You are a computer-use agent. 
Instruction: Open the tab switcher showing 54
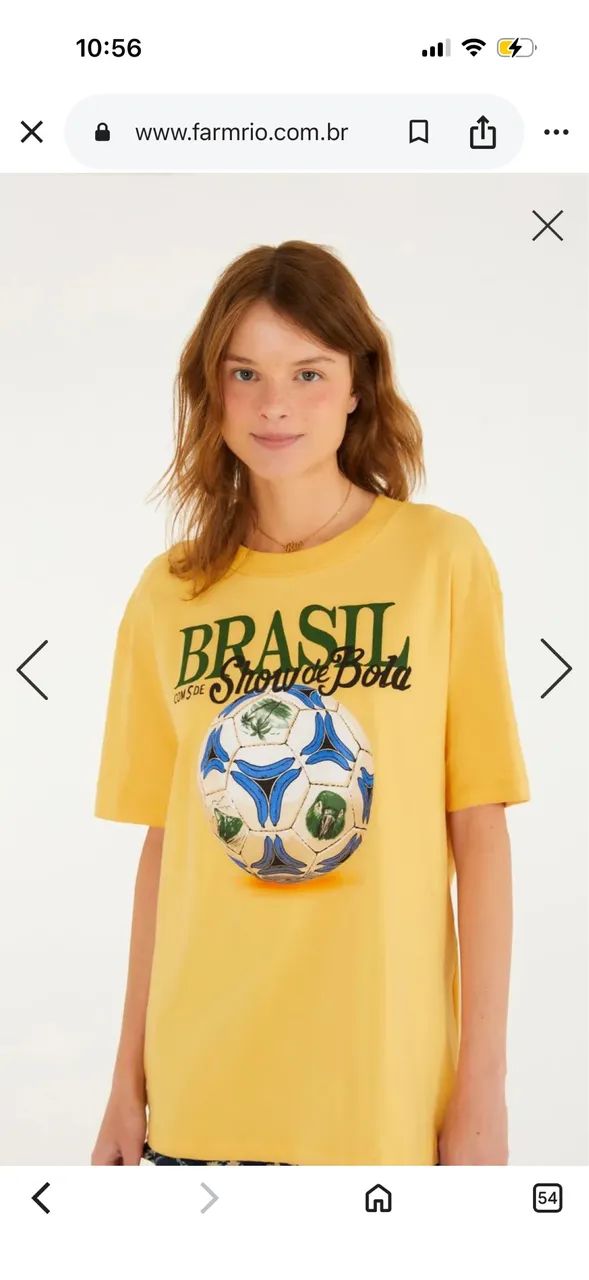click(x=547, y=1198)
